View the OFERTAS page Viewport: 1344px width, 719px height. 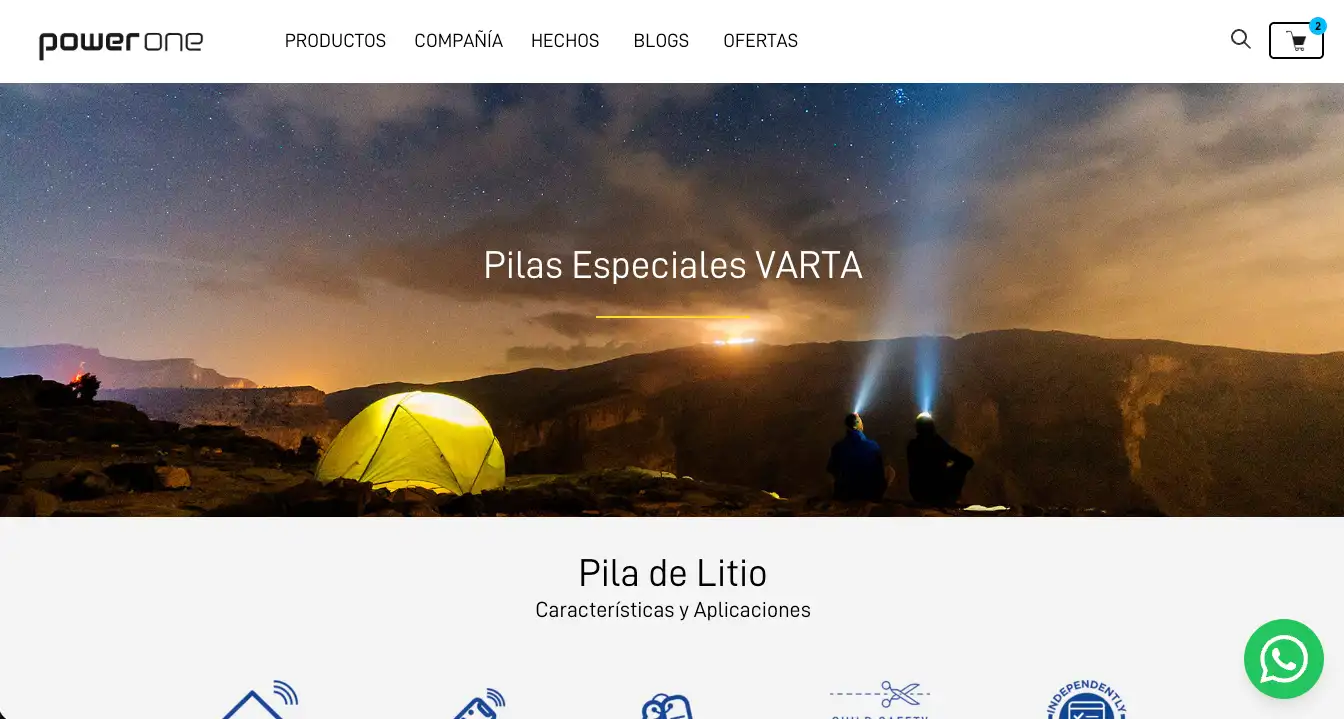point(760,41)
